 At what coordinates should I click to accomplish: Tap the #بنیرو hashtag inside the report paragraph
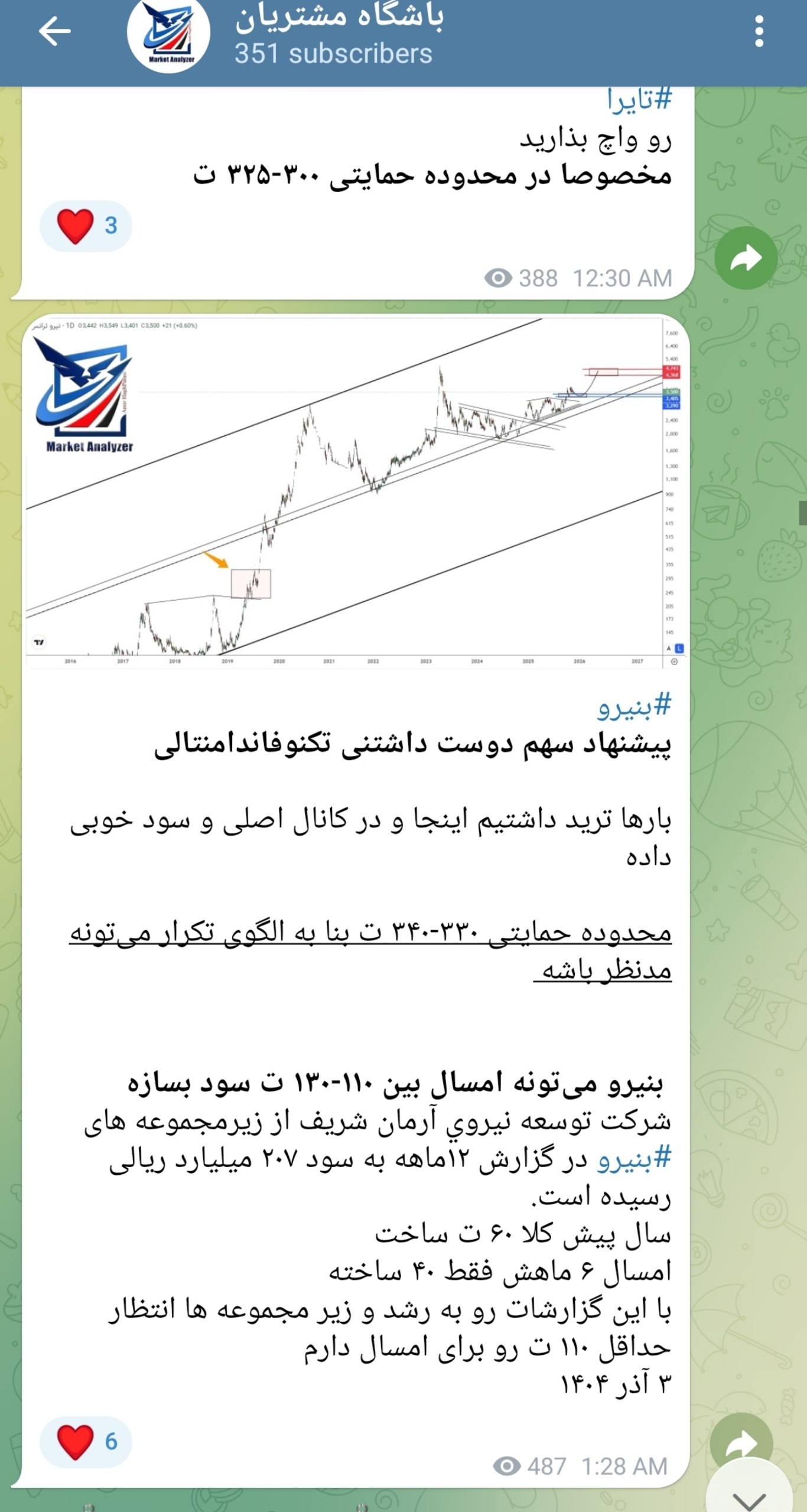point(634,1159)
